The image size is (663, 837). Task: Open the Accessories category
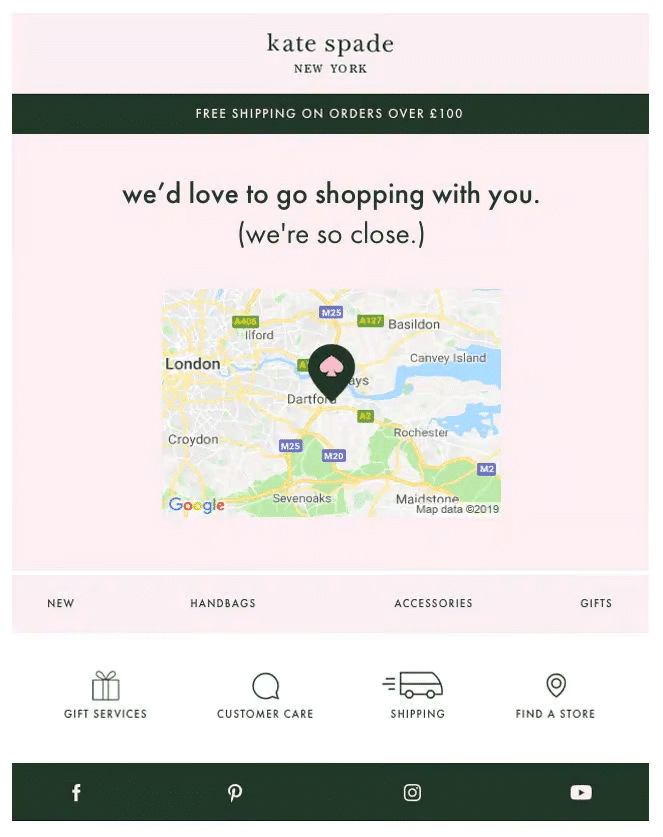coord(433,603)
